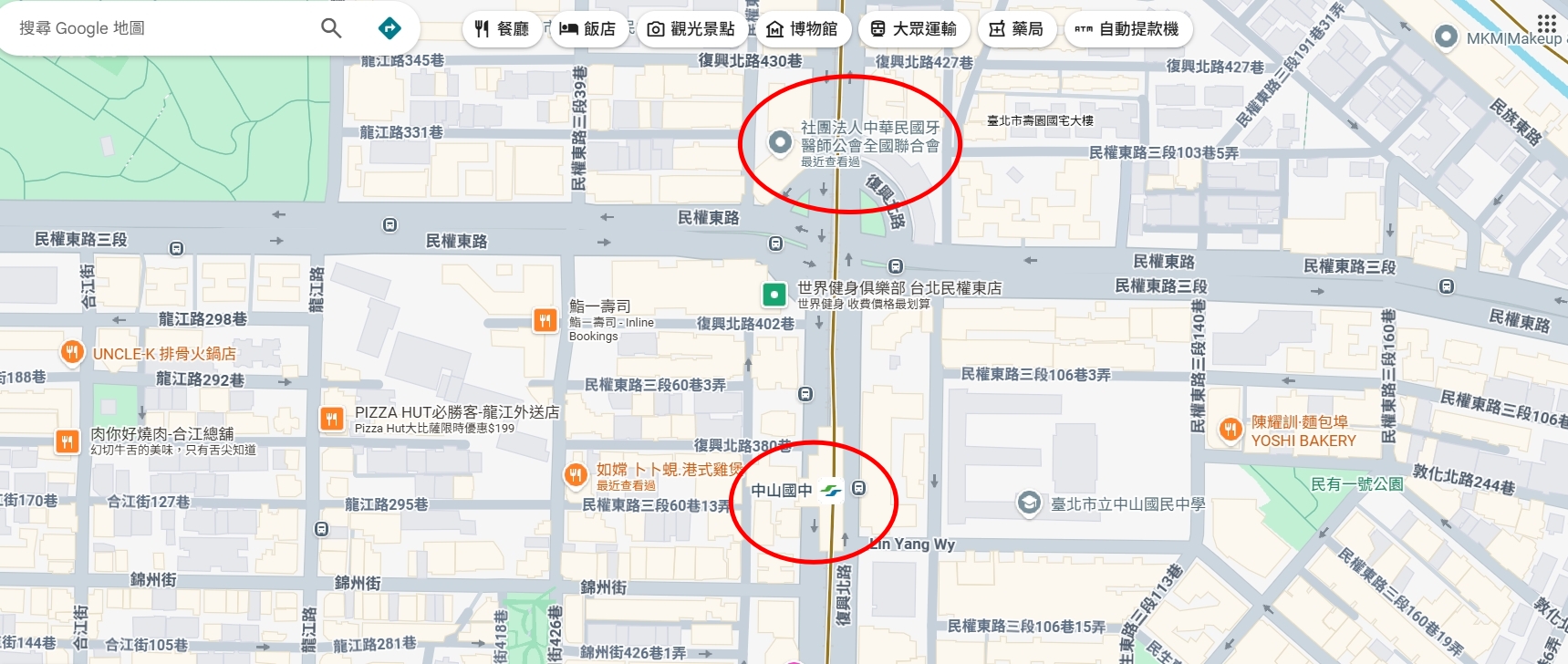Viewport: 1568px width, 664px height.
Task: Open PIZZA HUT必勝客-龍江外送店 pin
Action: point(331,419)
